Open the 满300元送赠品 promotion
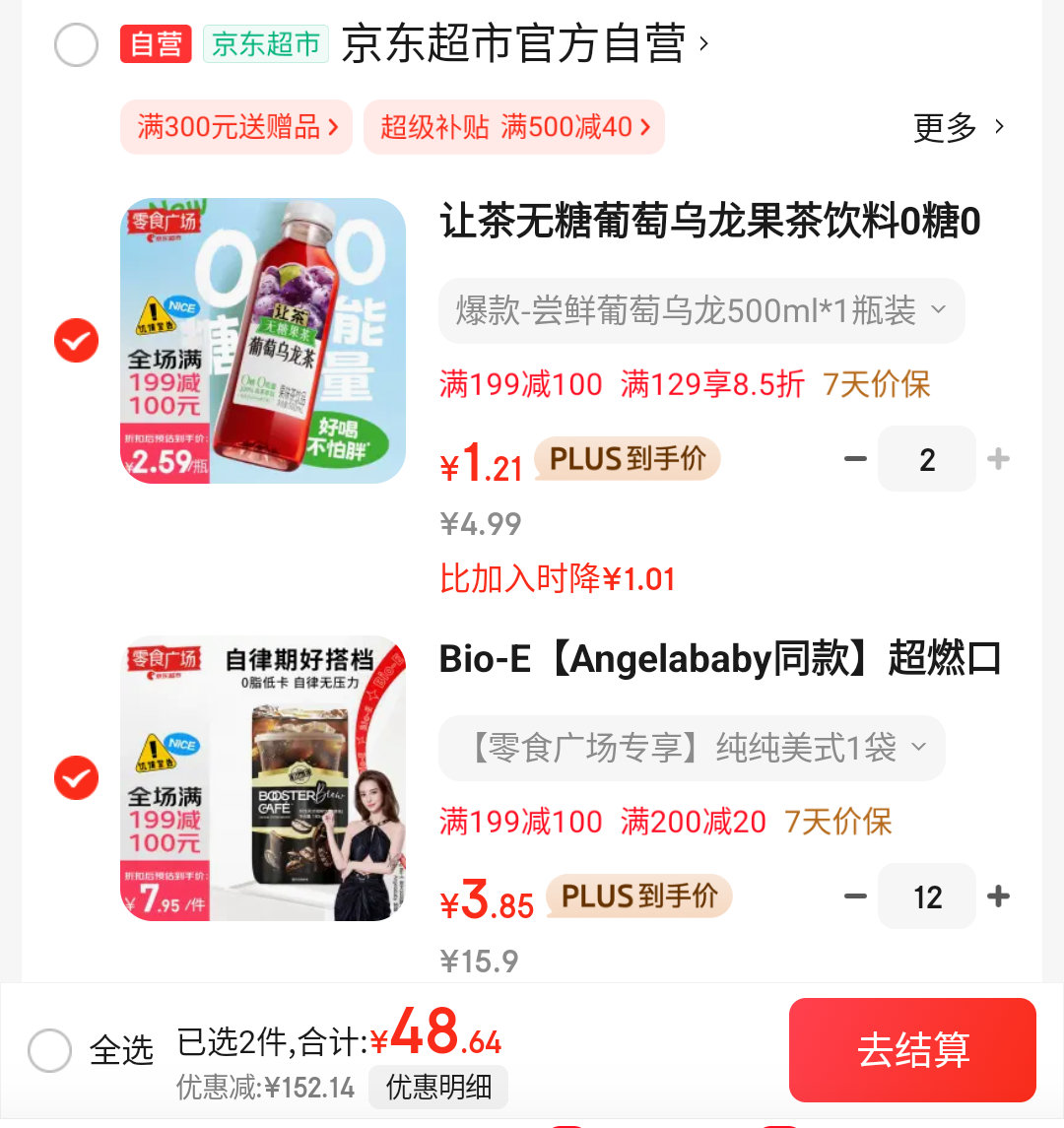The height and width of the screenshot is (1128, 1064). pos(236,127)
